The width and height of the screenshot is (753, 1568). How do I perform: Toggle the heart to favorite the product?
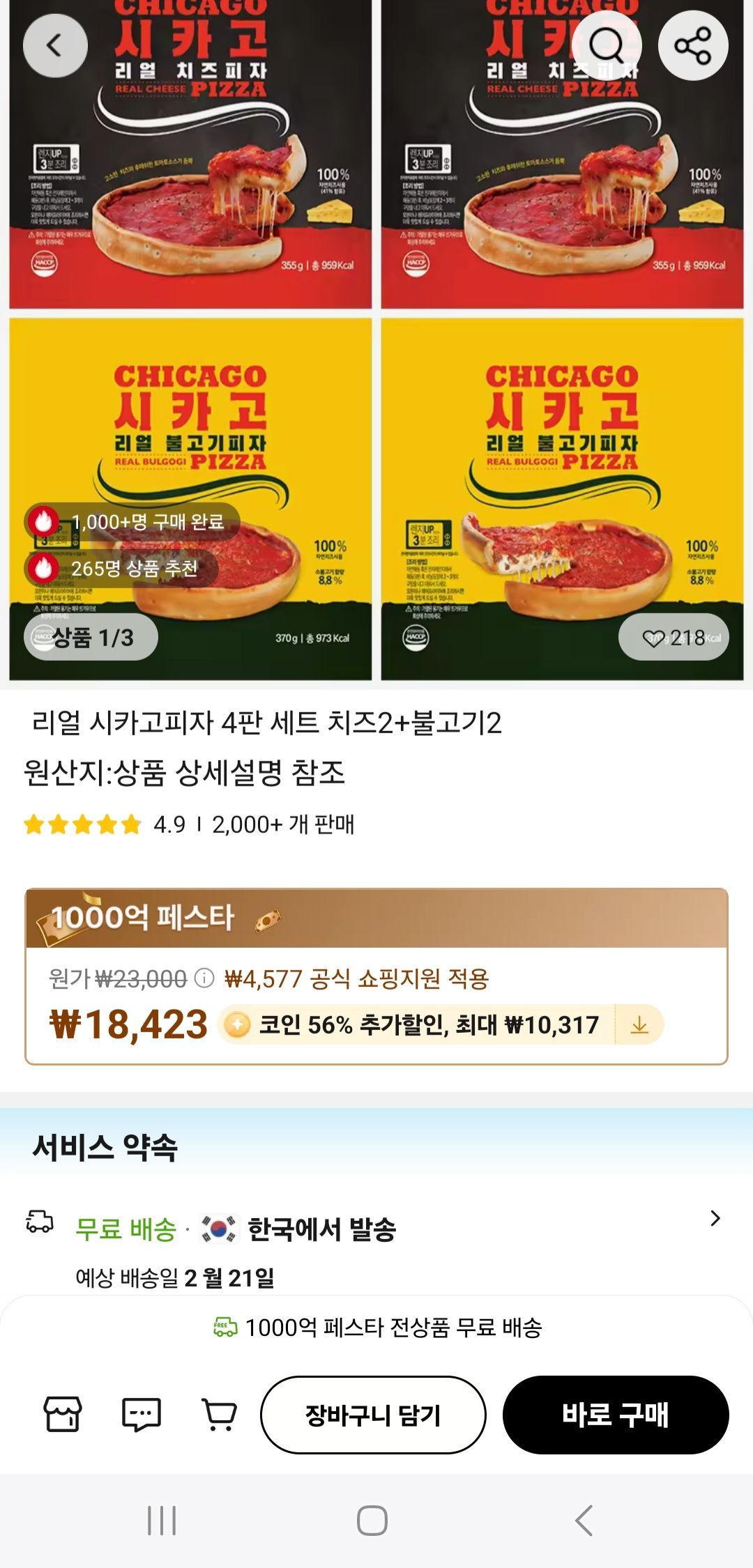[654, 635]
